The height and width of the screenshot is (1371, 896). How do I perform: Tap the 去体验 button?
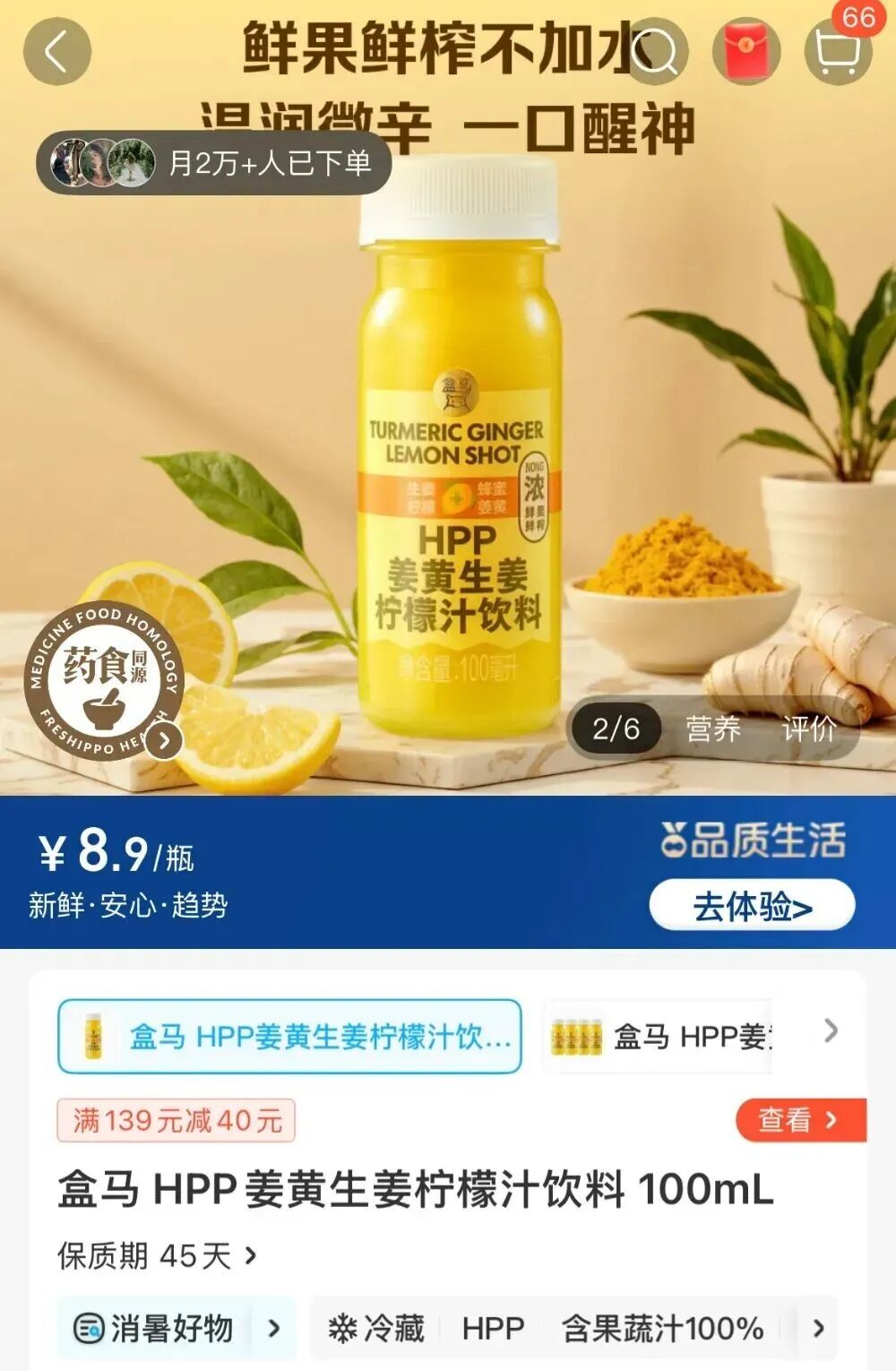point(751,906)
